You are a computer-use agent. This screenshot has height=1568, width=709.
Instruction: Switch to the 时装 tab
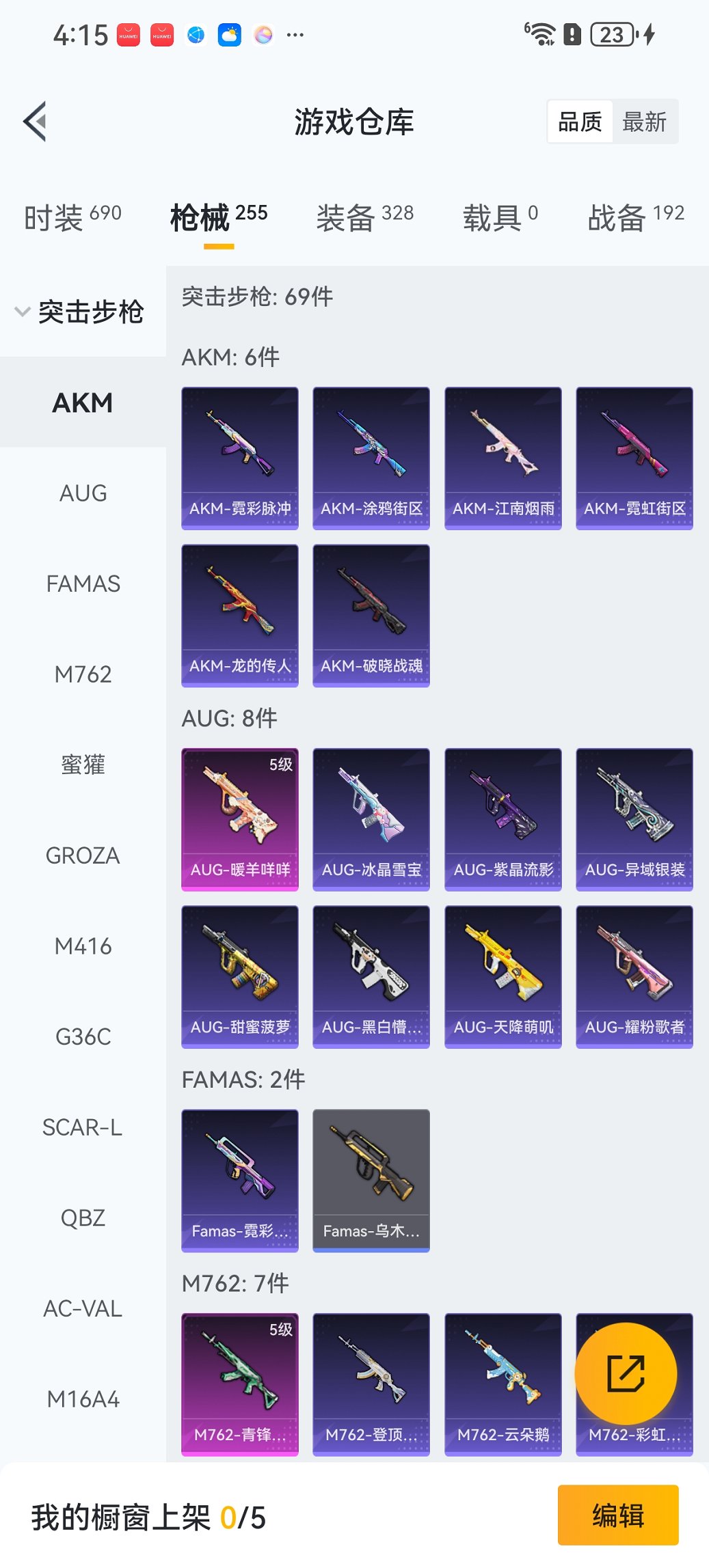click(72, 218)
